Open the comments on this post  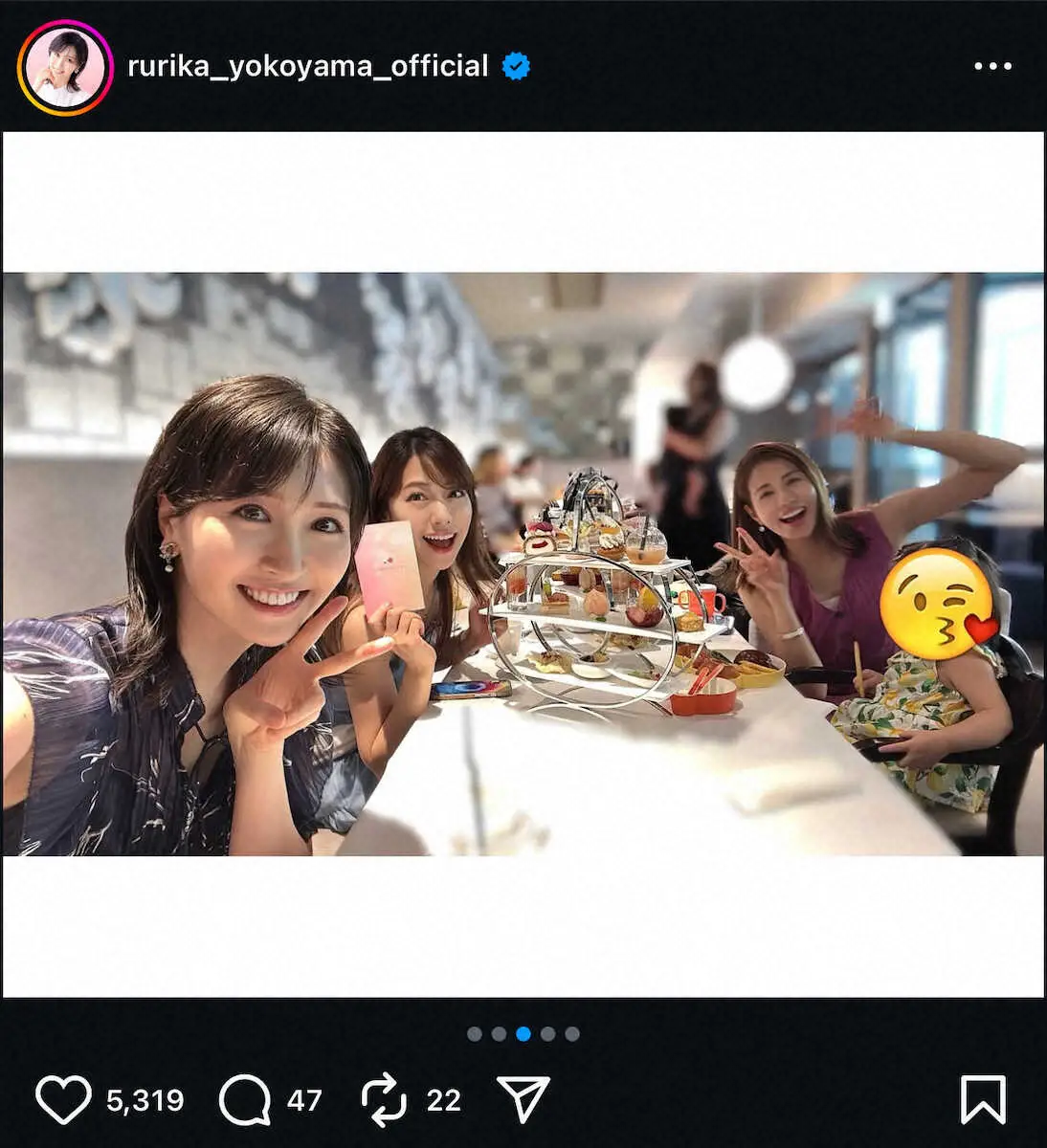(244, 1099)
